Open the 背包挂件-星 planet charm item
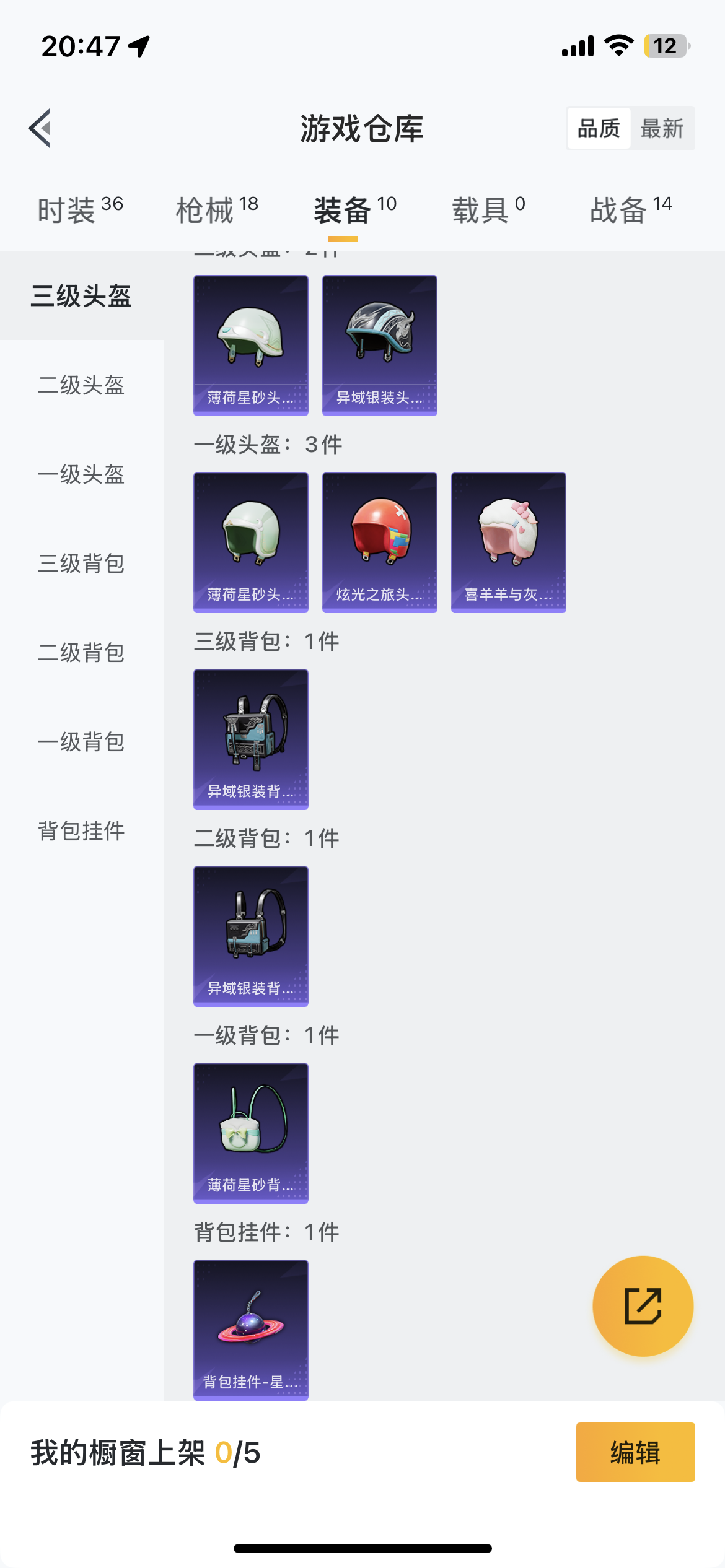 (x=250, y=1328)
